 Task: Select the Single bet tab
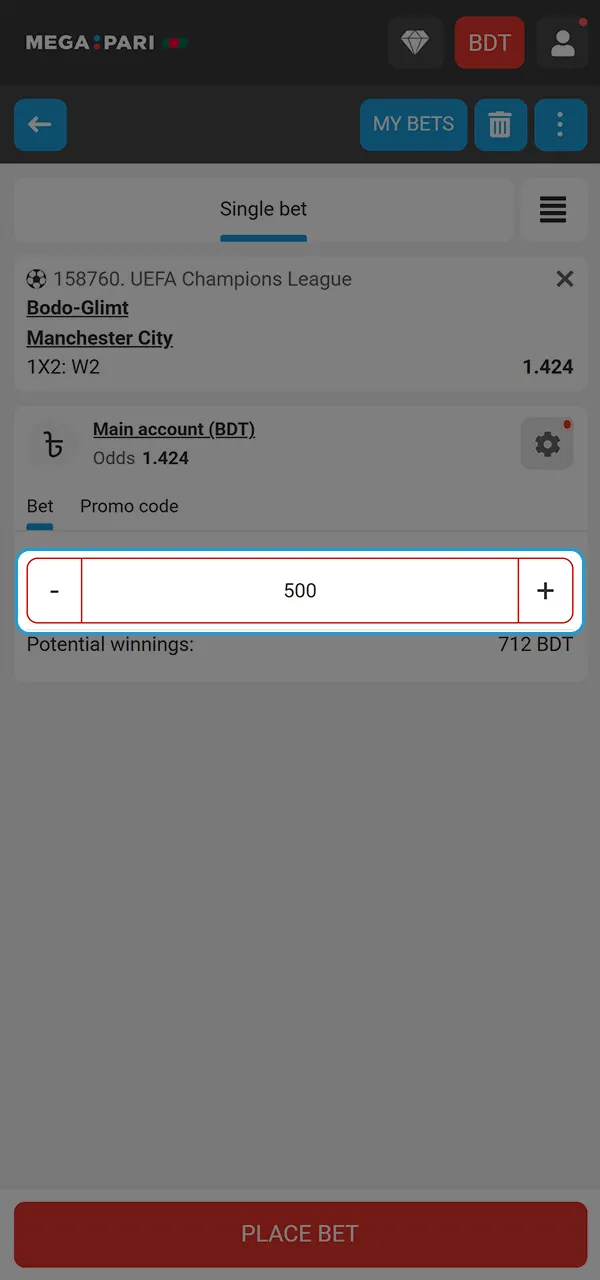click(x=263, y=210)
